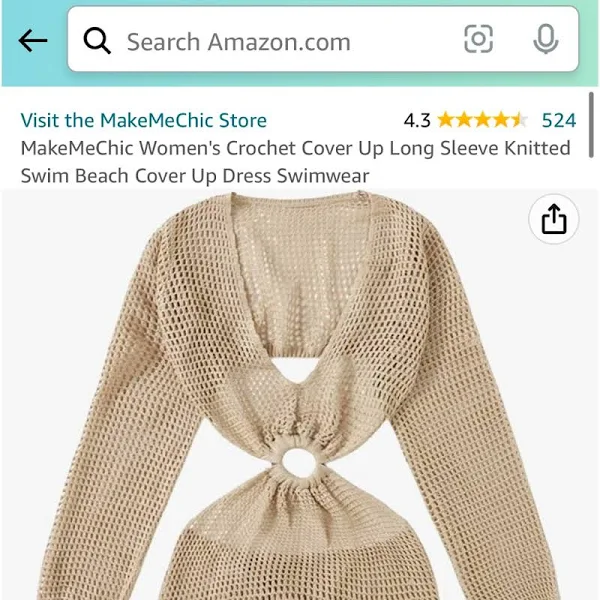Visit the MakeMeChic Store link
This screenshot has height=600, width=600.
pos(143,120)
